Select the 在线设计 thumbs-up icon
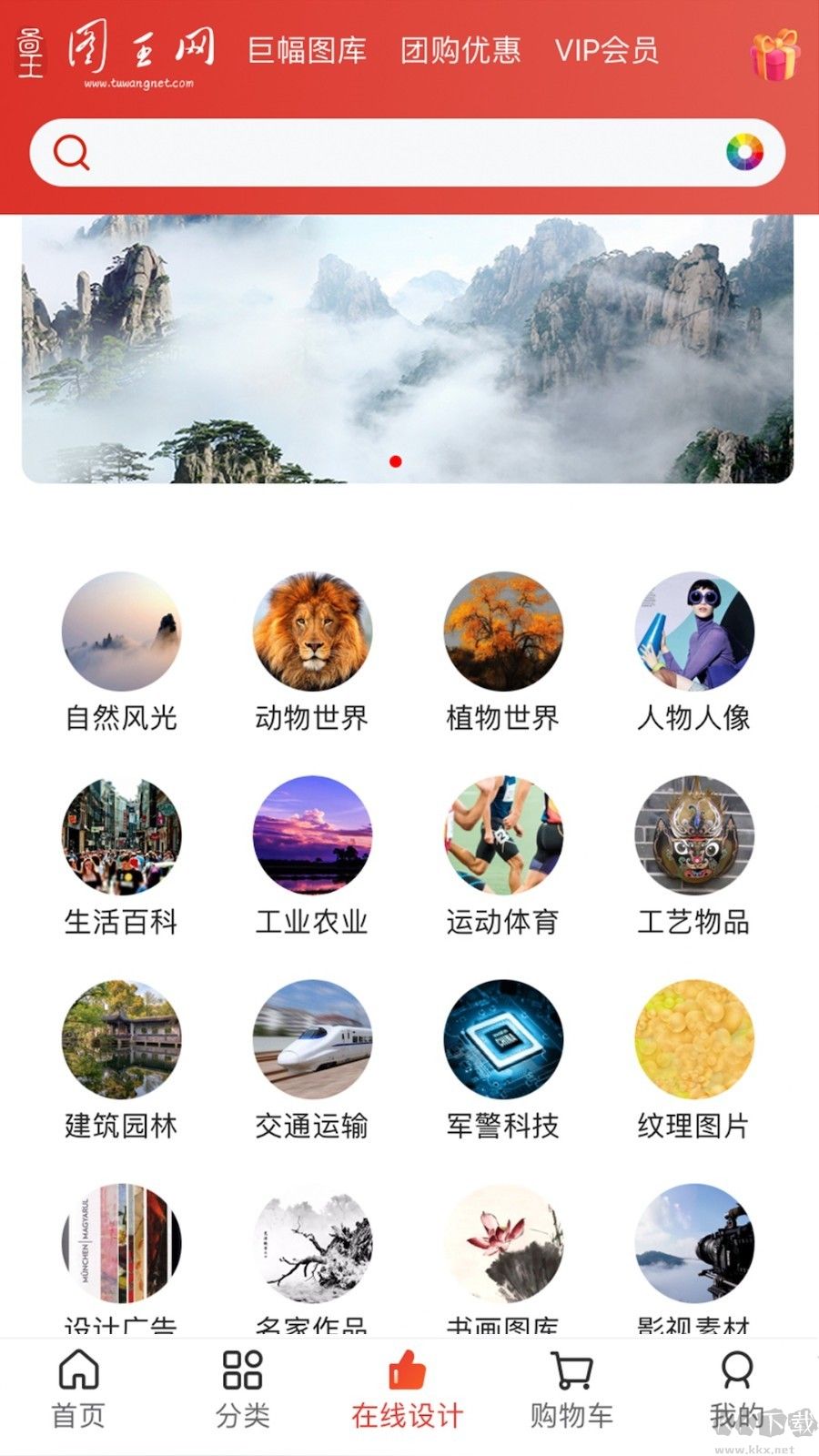This screenshot has width=819, height=1456. [x=409, y=1372]
